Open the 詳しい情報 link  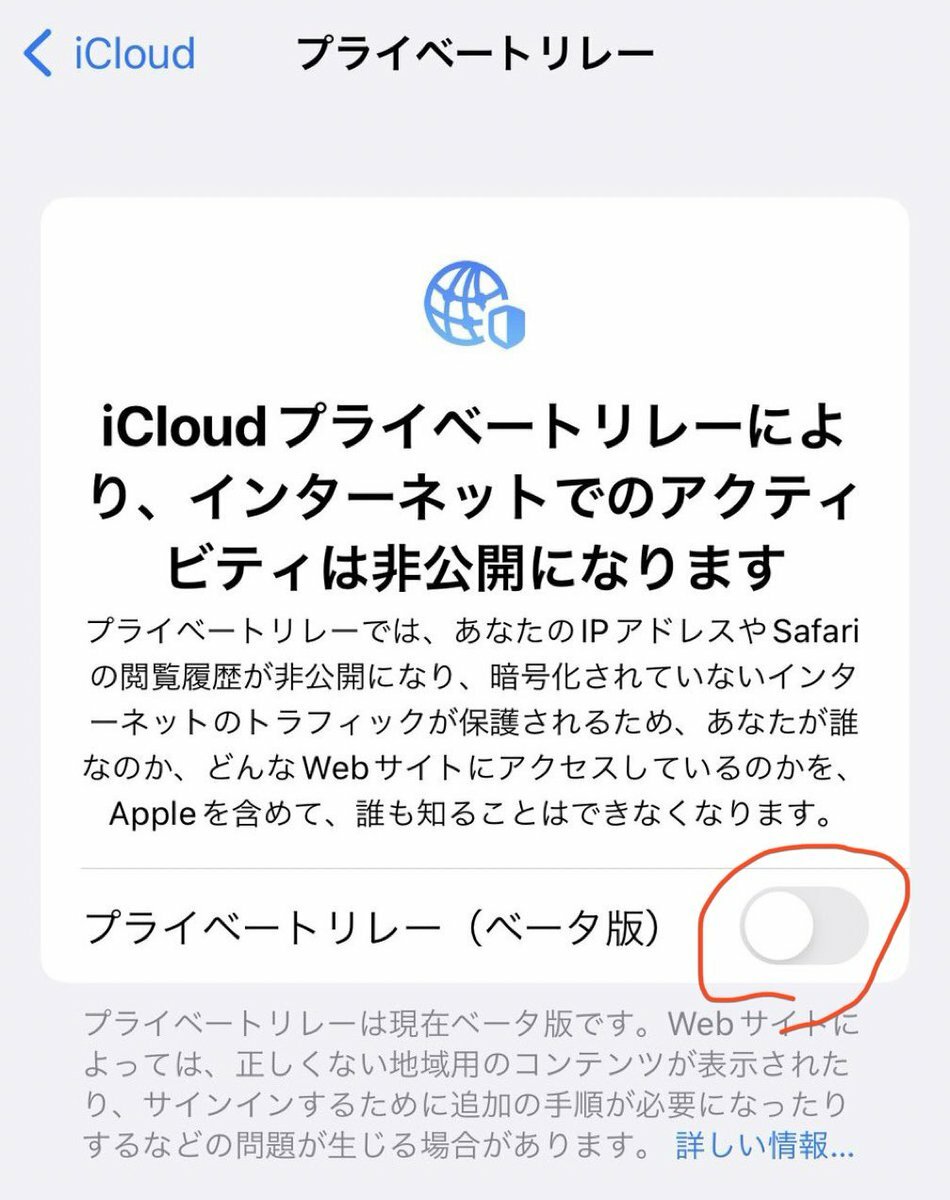pos(764,1144)
